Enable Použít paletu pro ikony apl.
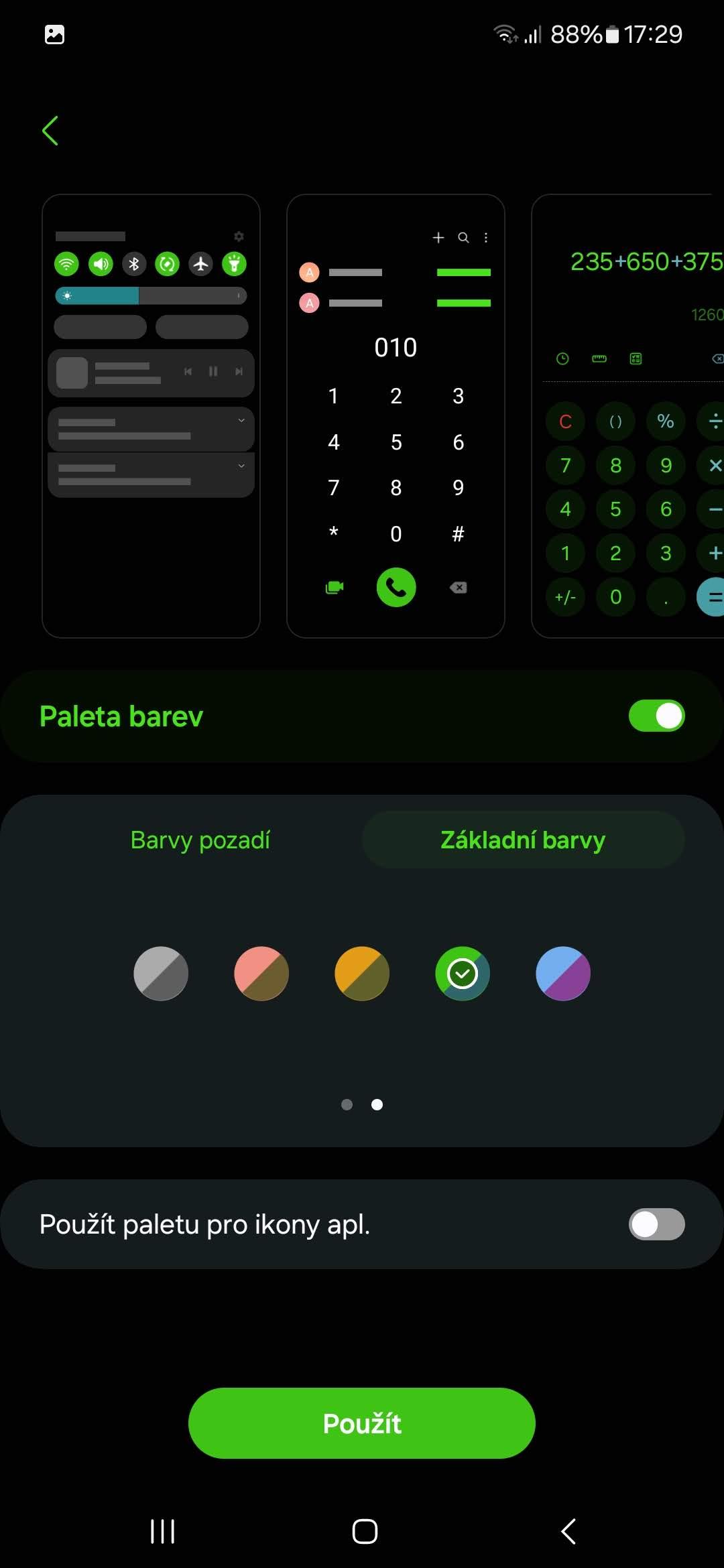The image size is (724, 1568). (656, 1224)
